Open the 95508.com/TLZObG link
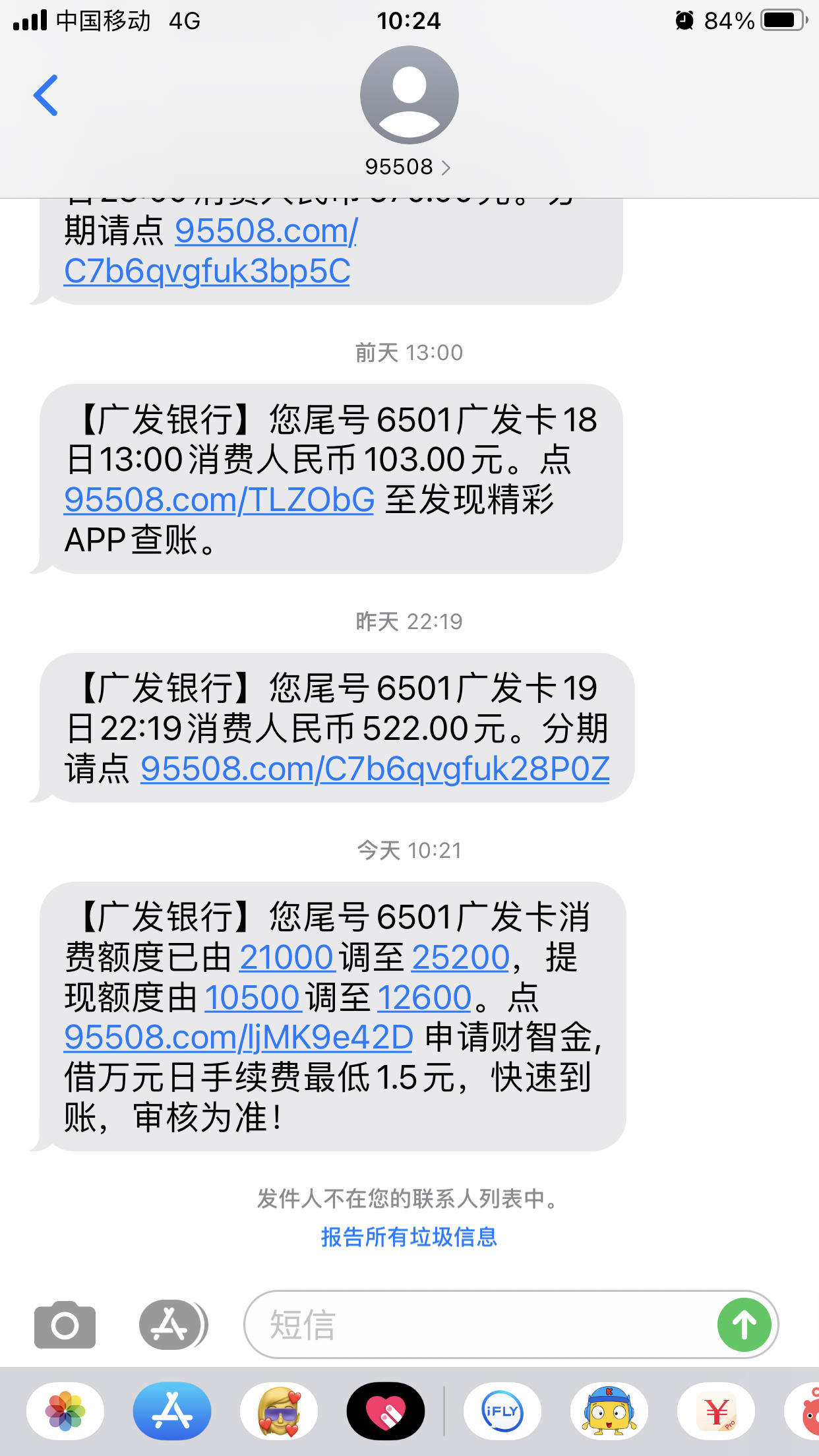 coord(220,500)
